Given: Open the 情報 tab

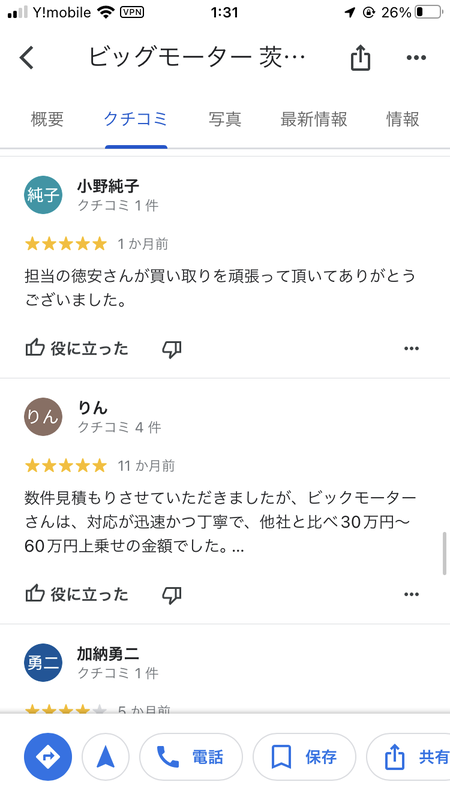Looking at the screenshot, I should (403, 119).
